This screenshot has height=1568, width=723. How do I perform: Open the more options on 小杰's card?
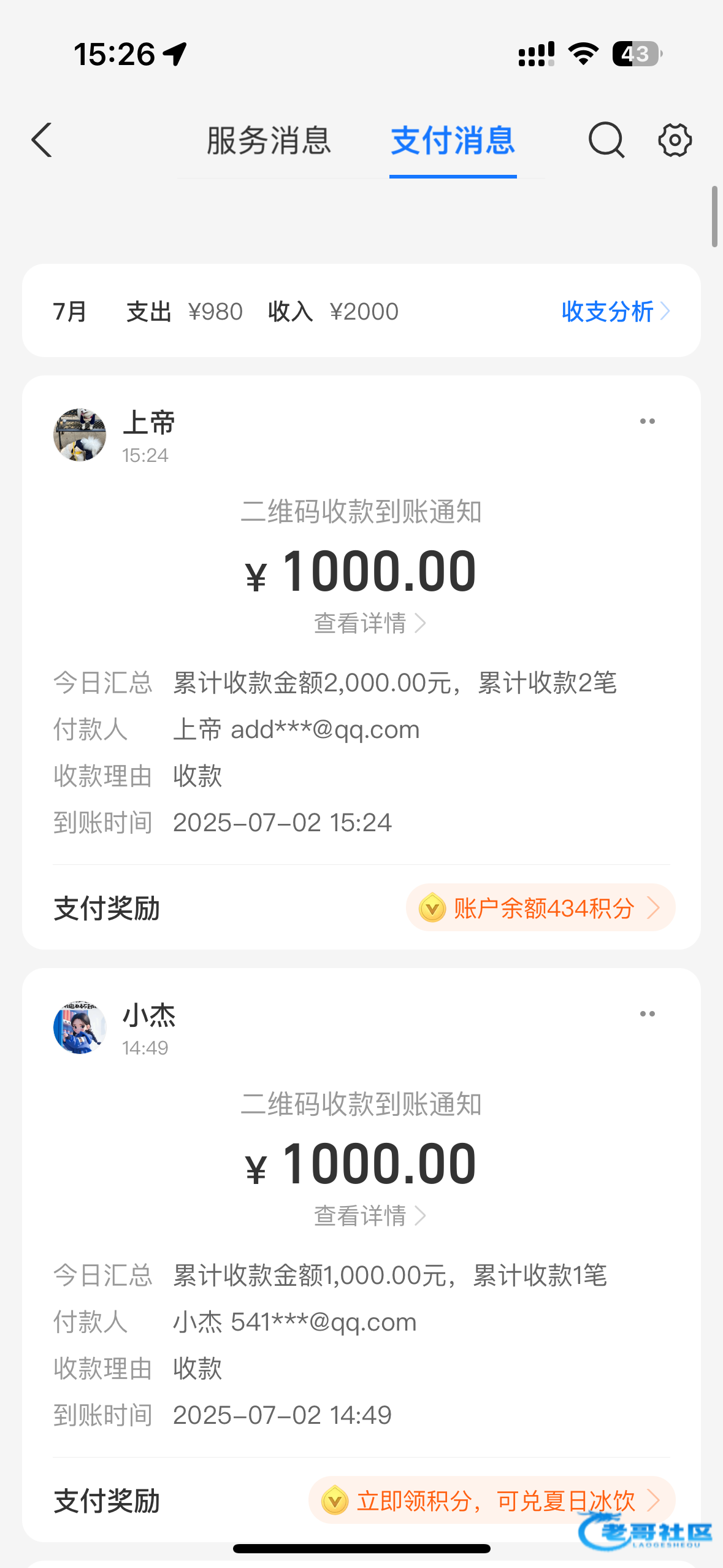(647, 1014)
